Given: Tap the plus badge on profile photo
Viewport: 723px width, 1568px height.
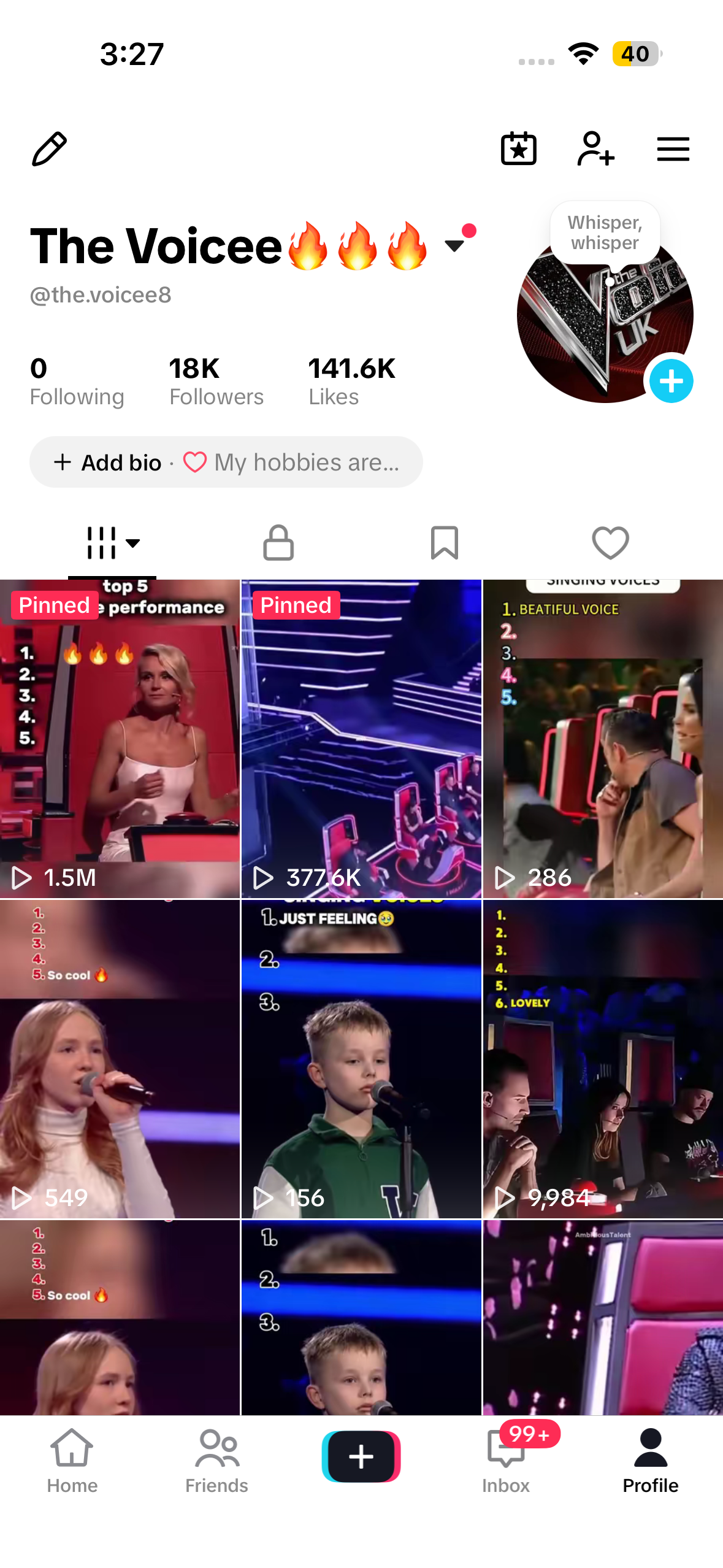Looking at the screenshot, I should point(671,381).
